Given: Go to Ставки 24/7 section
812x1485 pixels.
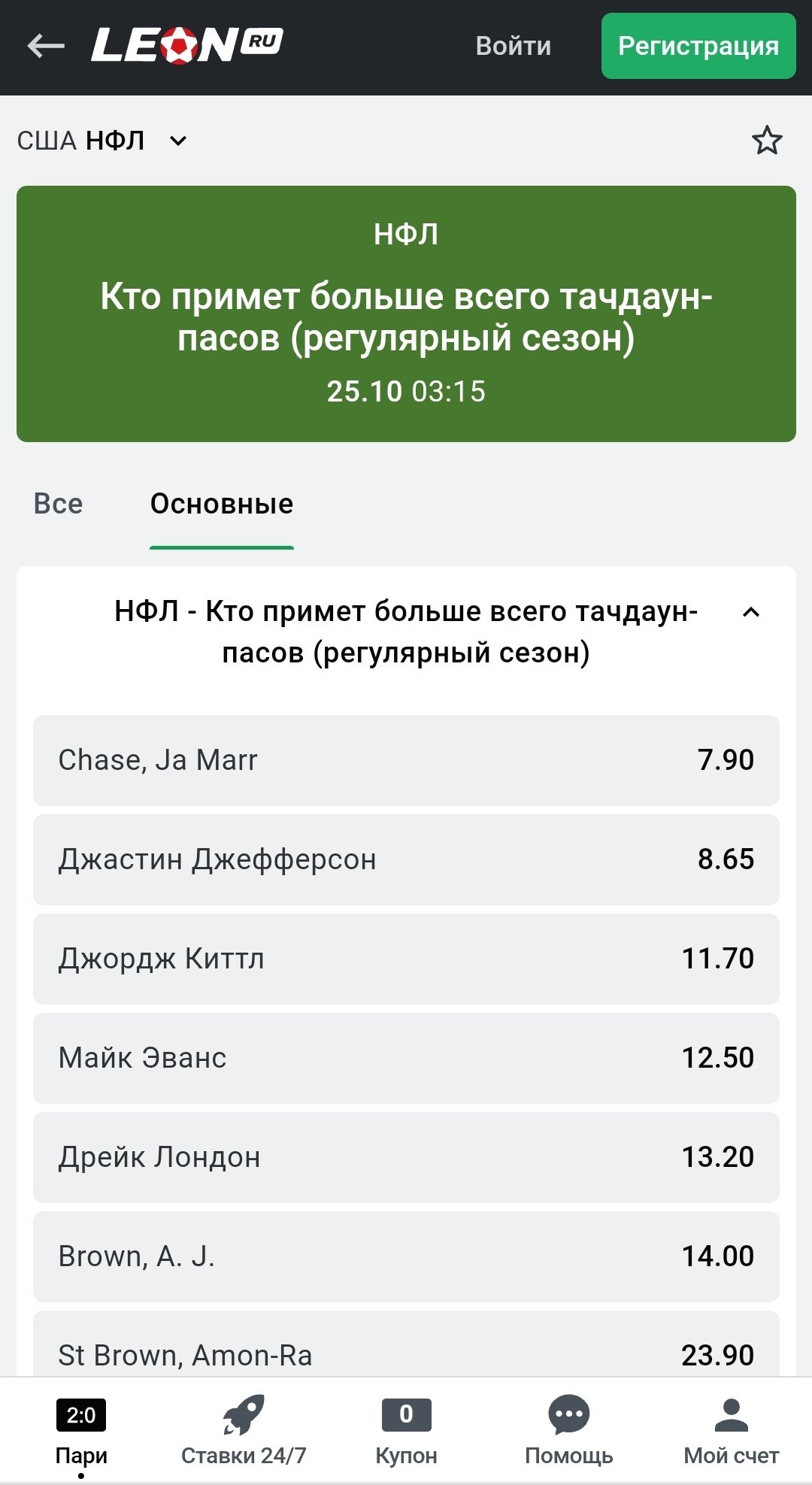Looking at the screenshot, I should (x=244, y=1431).
